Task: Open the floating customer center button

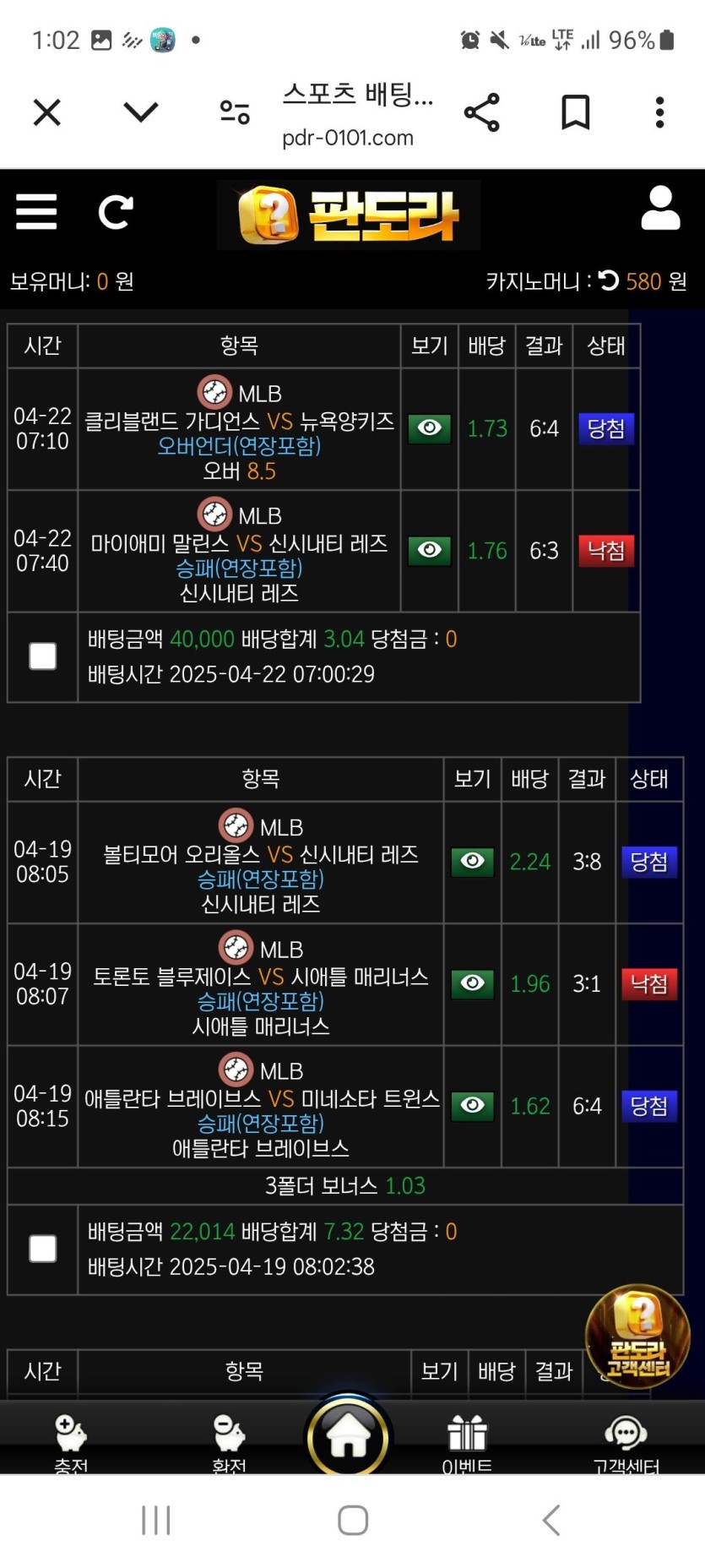Action: 638,1337
